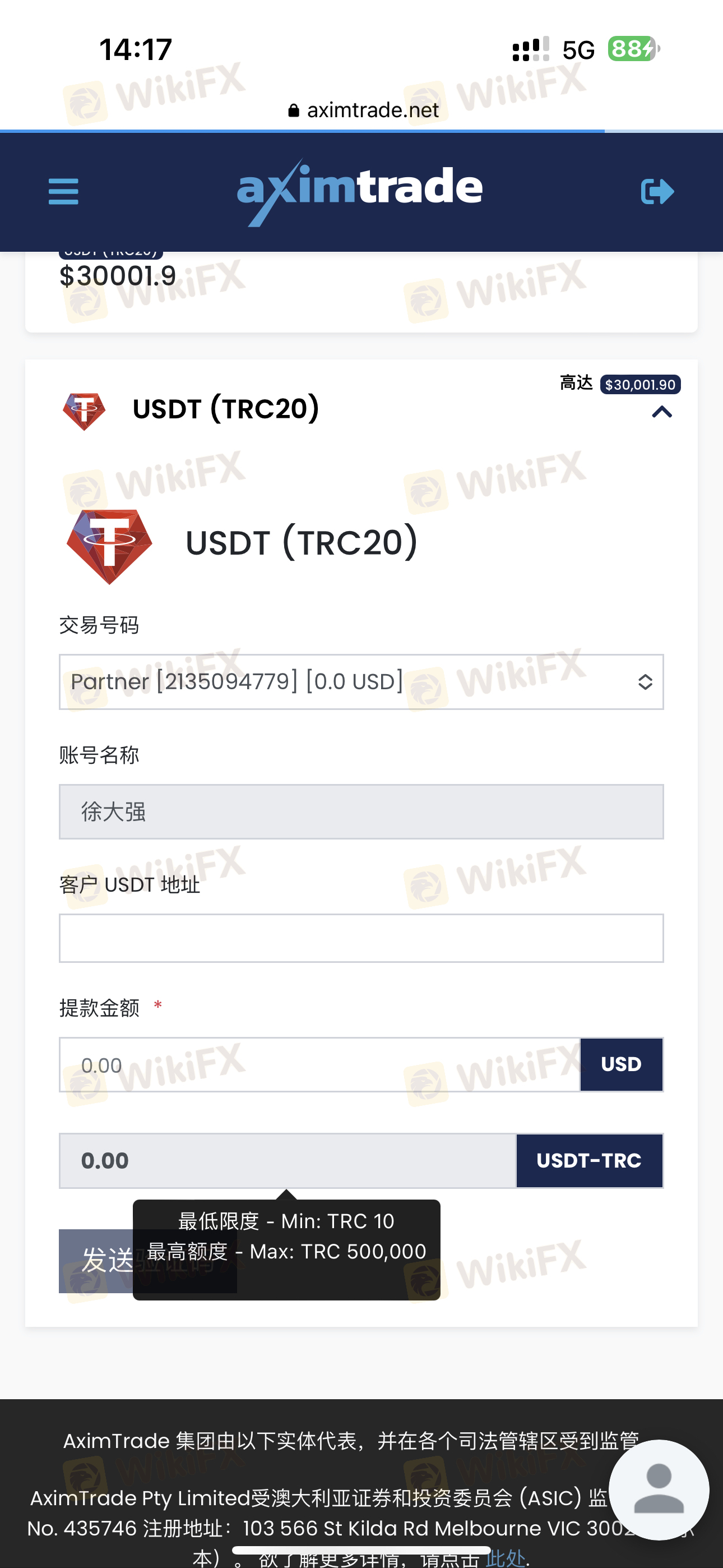Open the Partner trading account dropdown

coord(361,682)
